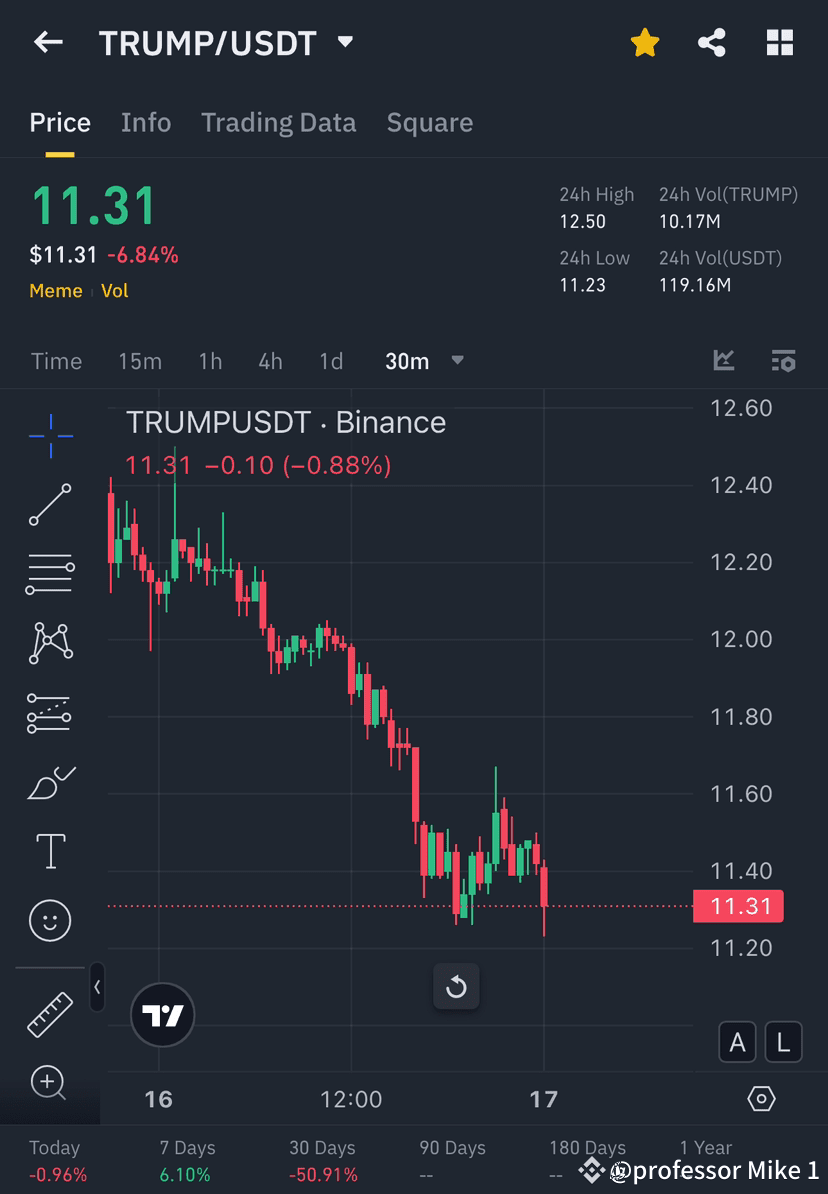828x1194 pixels.
Task: Toggle TRUMP/USDT as a favorite pair
Action: (645, 42)
